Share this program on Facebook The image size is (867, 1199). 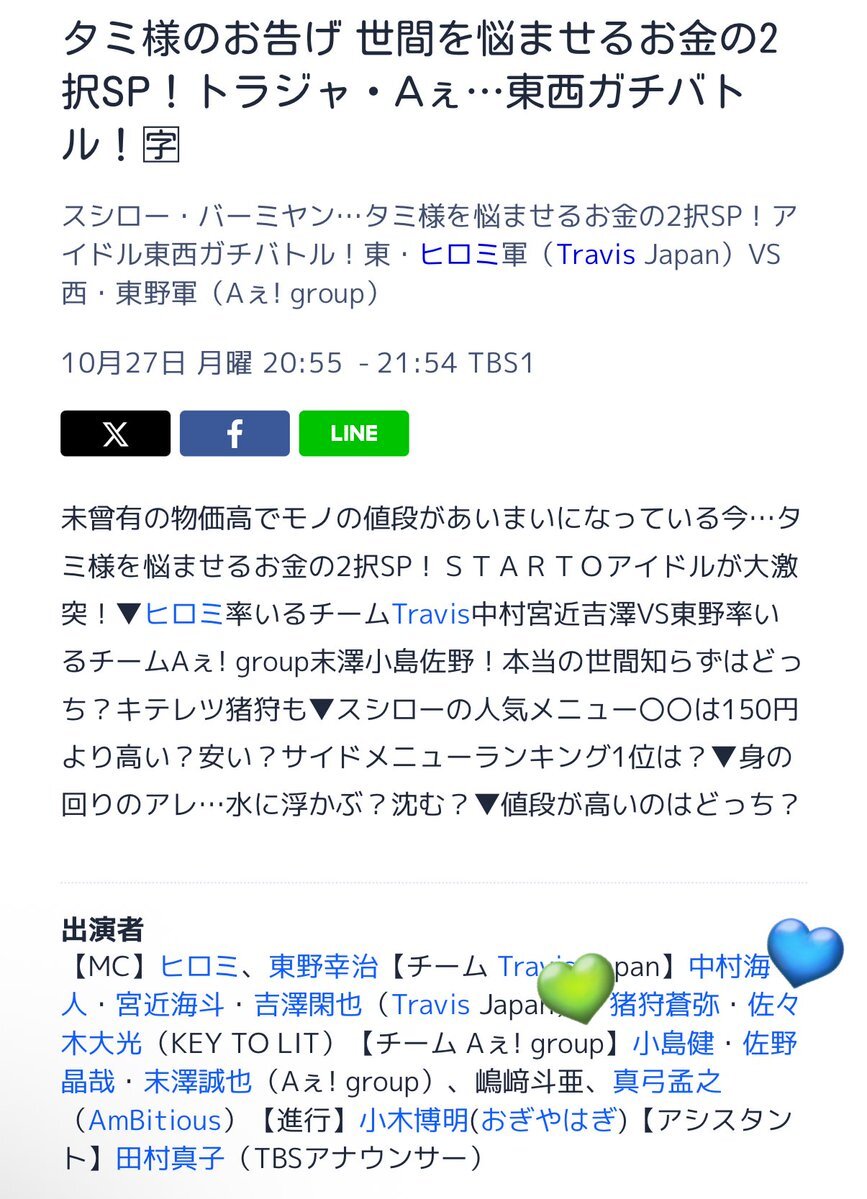(x=234, y=434)
